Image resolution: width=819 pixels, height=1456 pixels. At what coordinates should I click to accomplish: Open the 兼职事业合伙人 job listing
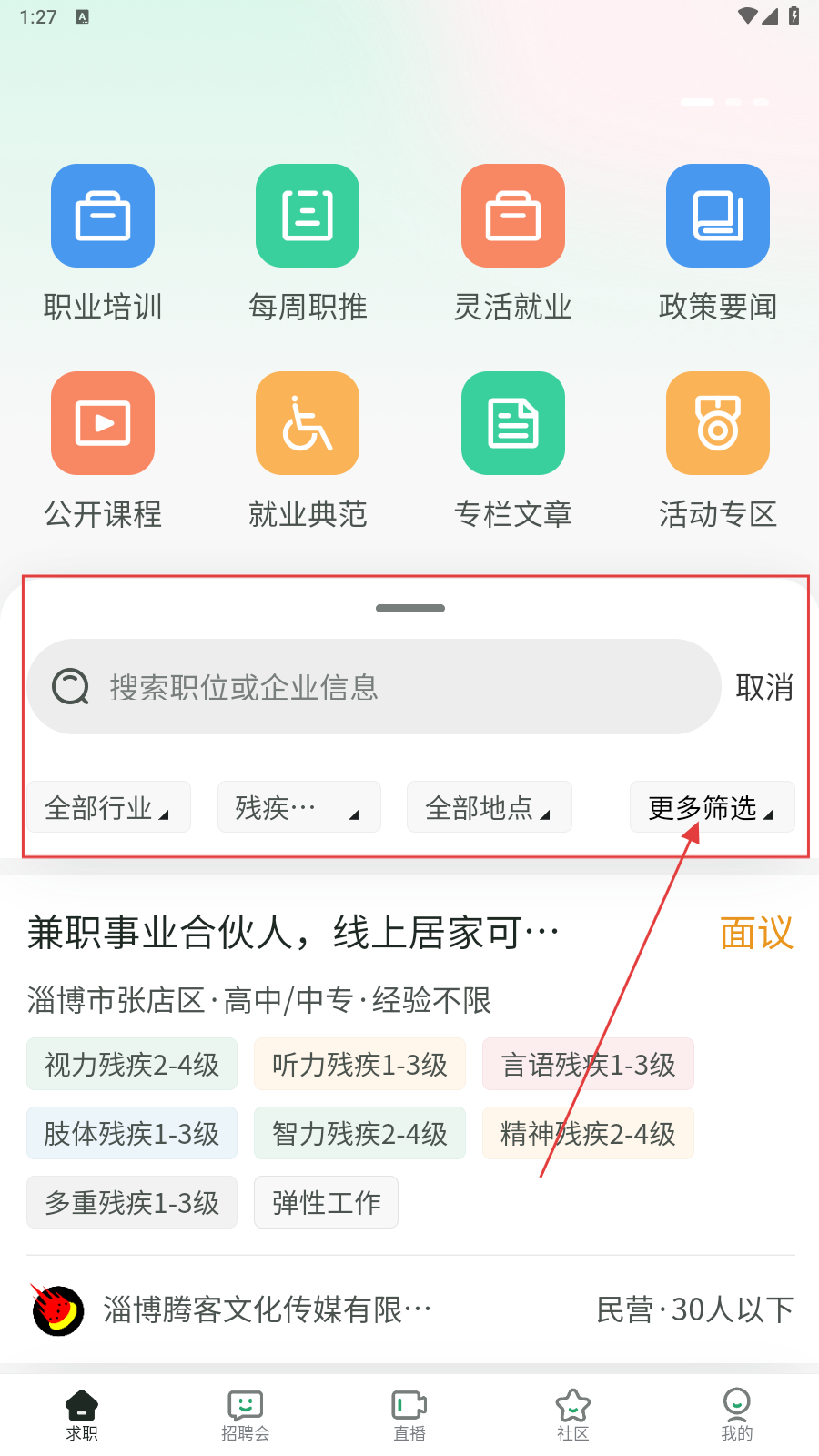pyautogui.click(x=293, y=934)
